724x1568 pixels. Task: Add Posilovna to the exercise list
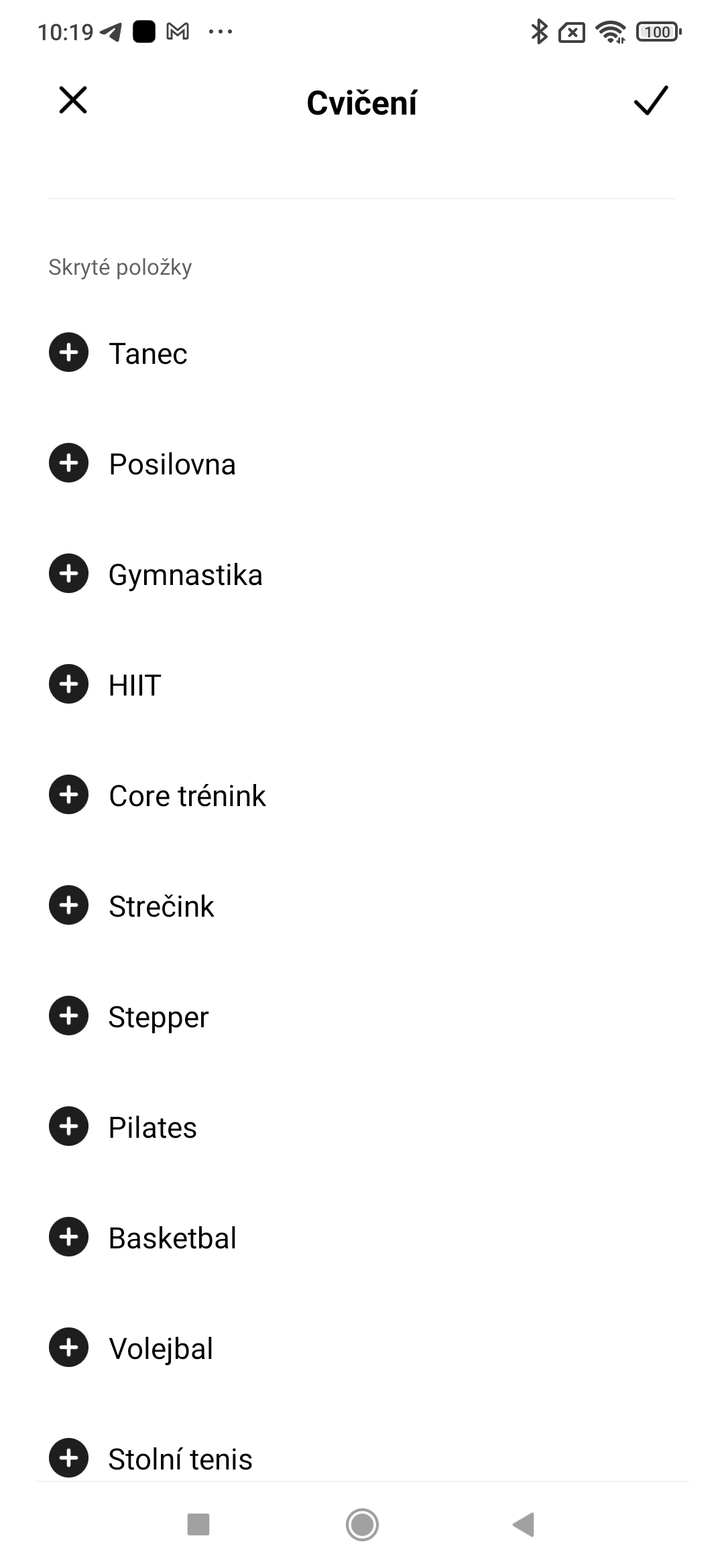68,463
